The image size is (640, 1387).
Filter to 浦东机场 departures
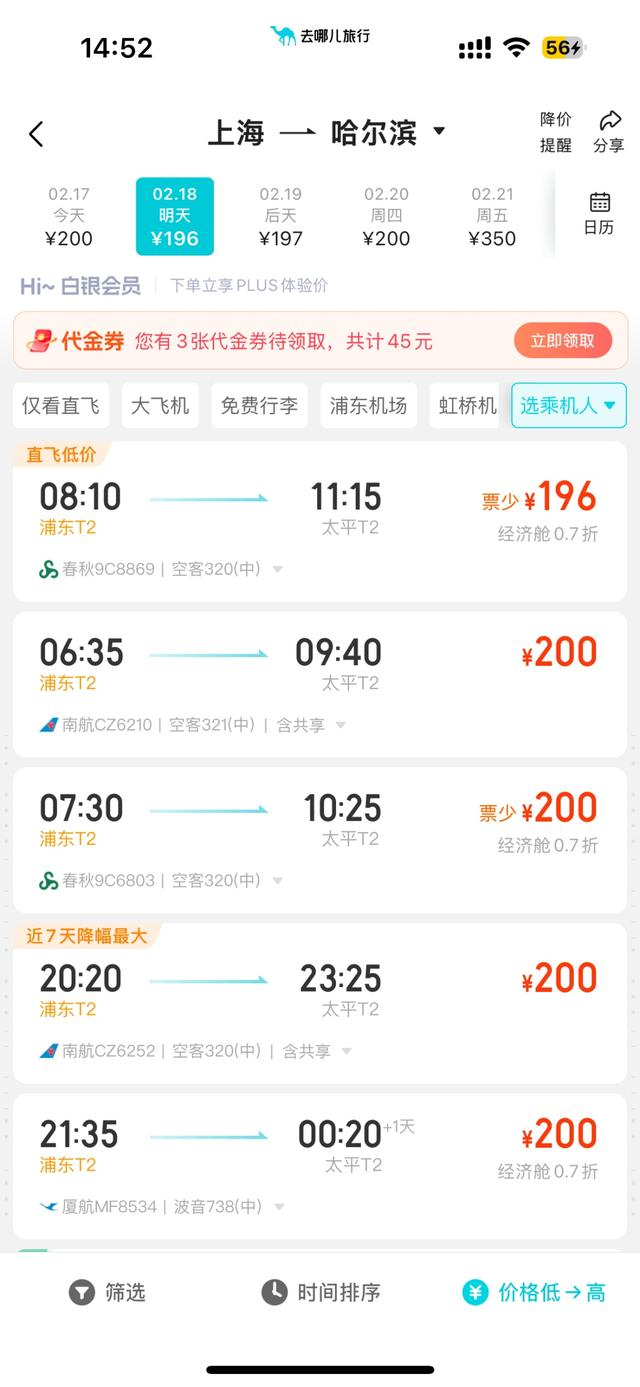pos(369,405)
